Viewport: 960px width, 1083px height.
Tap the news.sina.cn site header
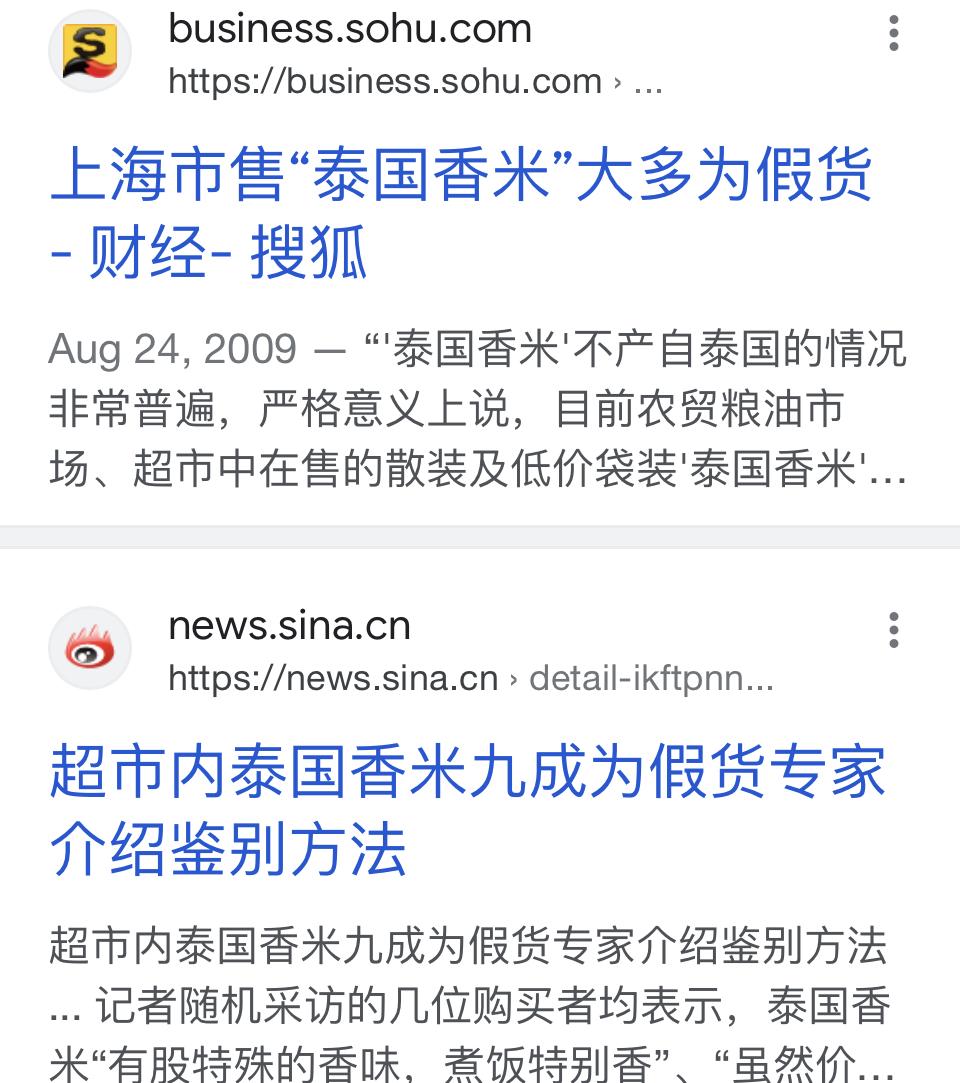[x=290, y=627]
